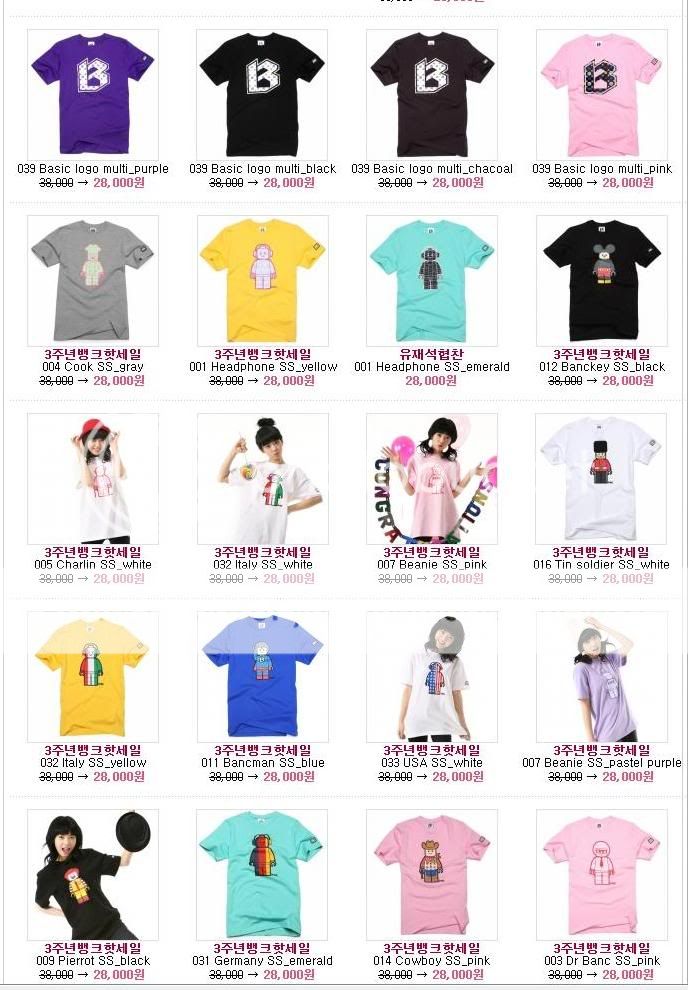Open the 016 Tin soldier SS_white tee

pyautogui.click(x=601, y=478)
